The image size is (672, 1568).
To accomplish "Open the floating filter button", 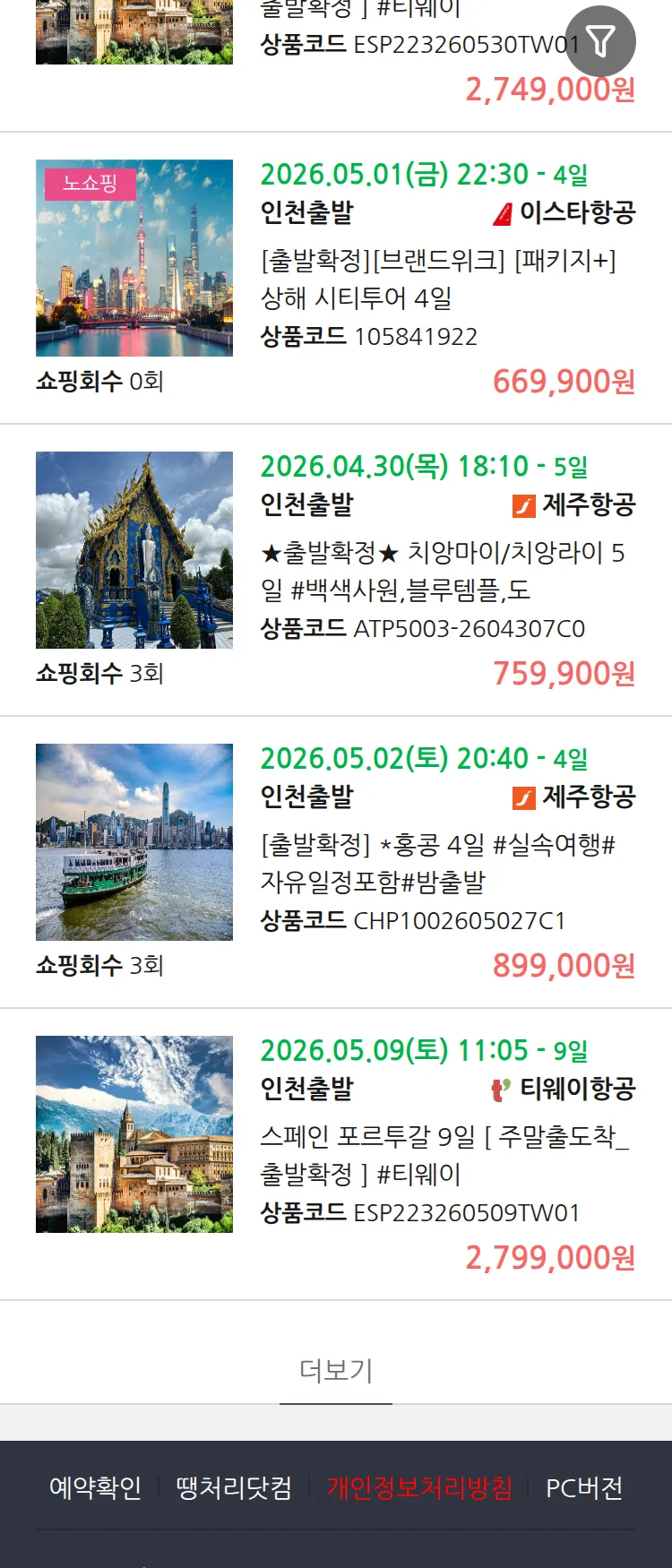I will [600, 41].
